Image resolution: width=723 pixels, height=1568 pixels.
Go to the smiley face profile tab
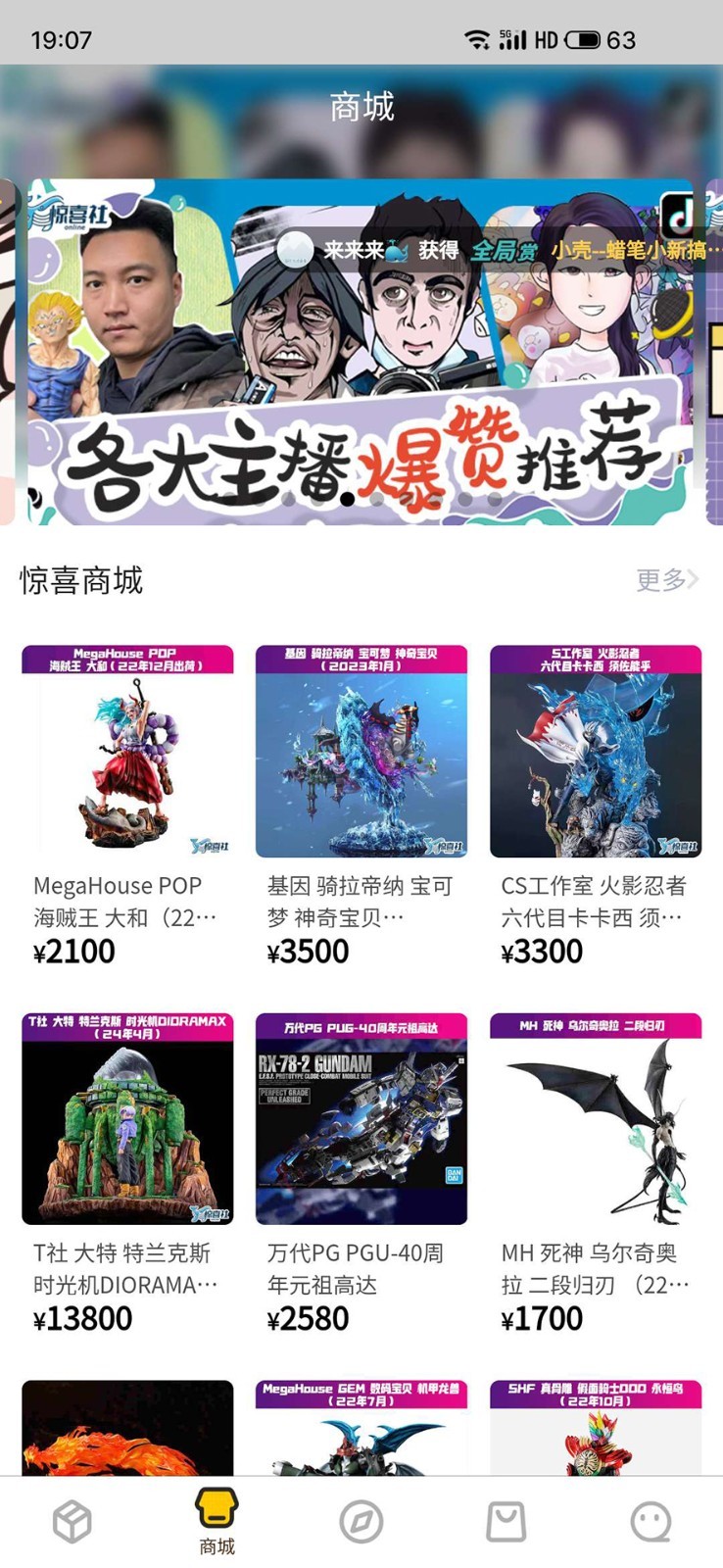coord(651,1522)
